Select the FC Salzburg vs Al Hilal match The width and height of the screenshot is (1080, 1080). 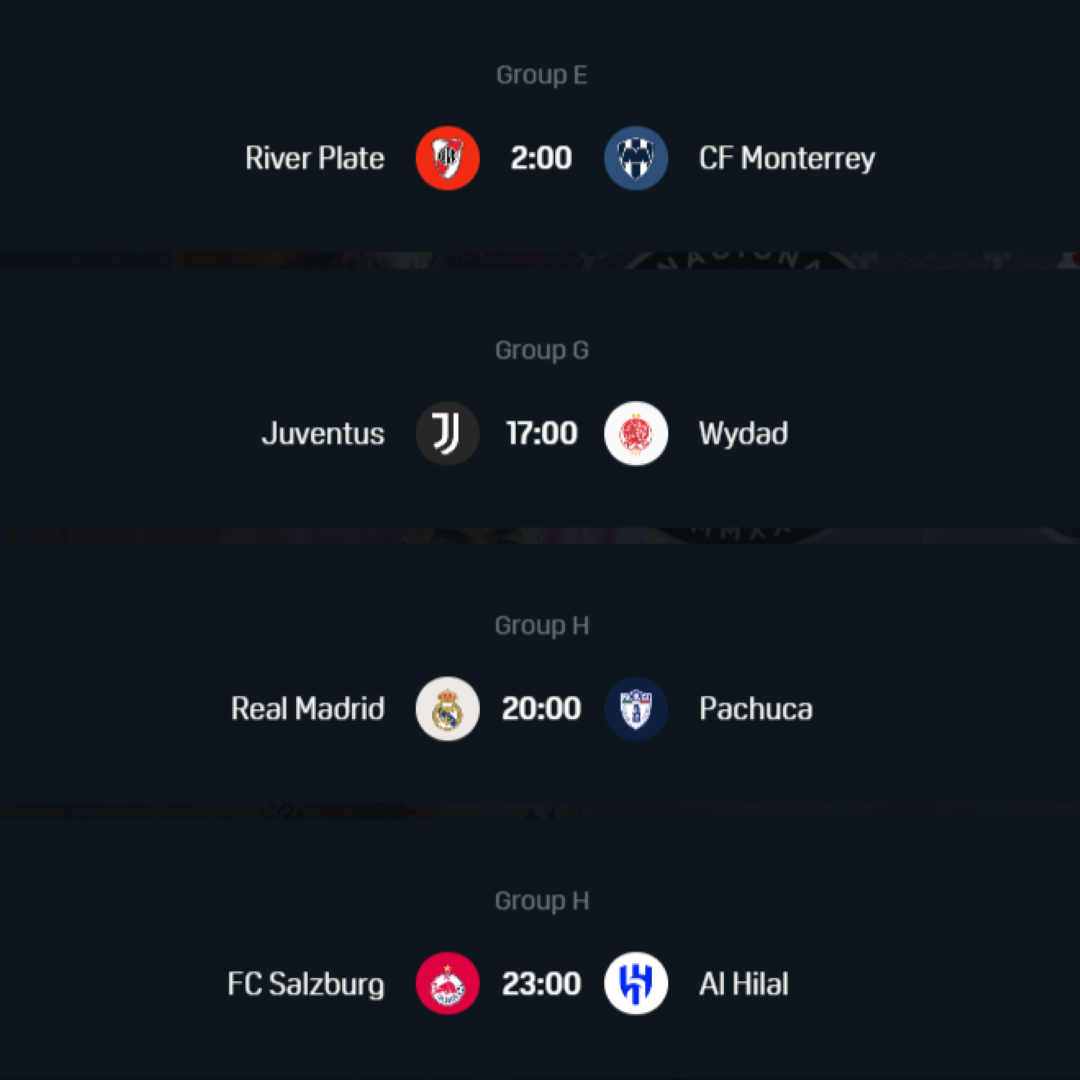coord(540,983)
